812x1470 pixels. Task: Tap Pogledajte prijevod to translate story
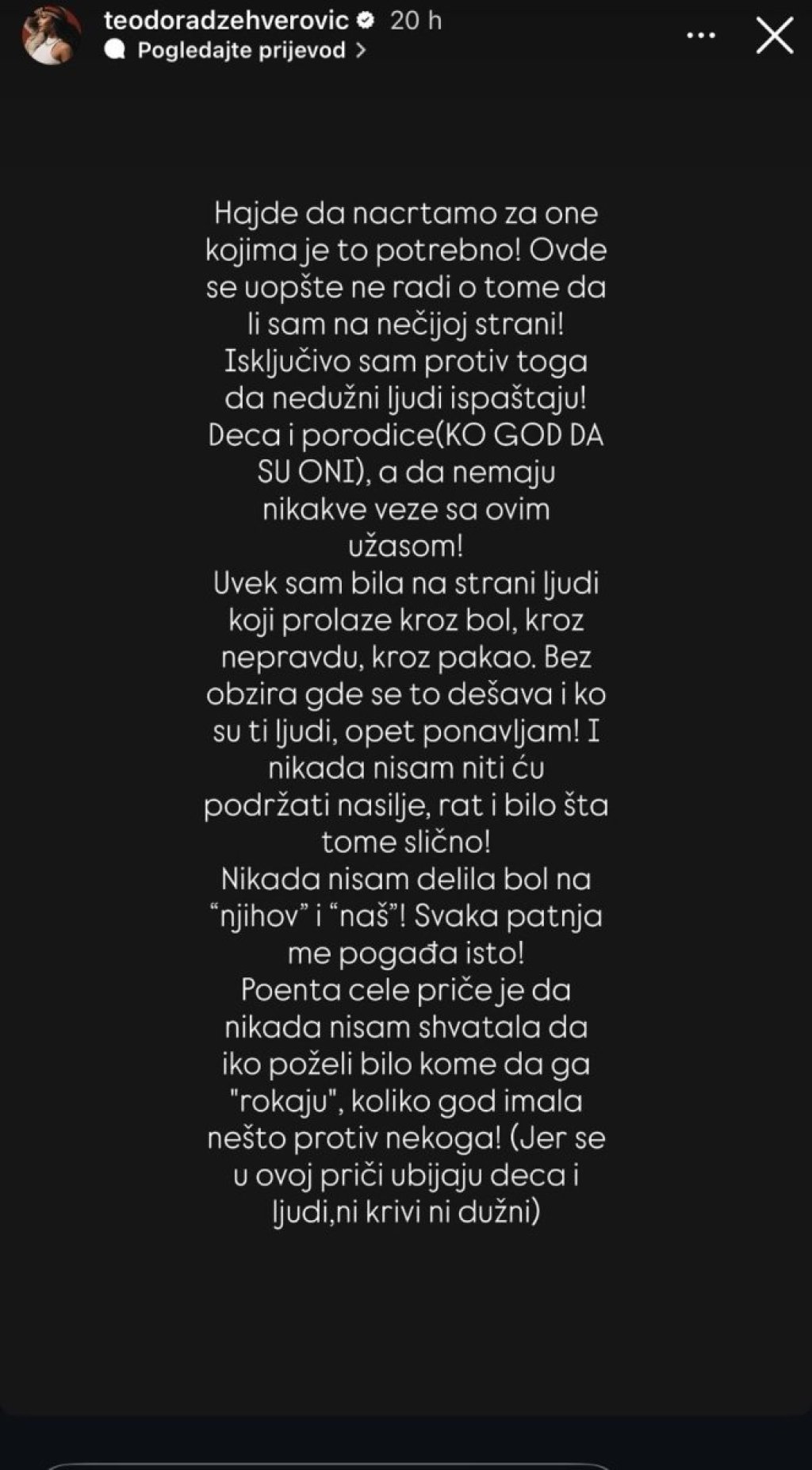tap(242, 51)
